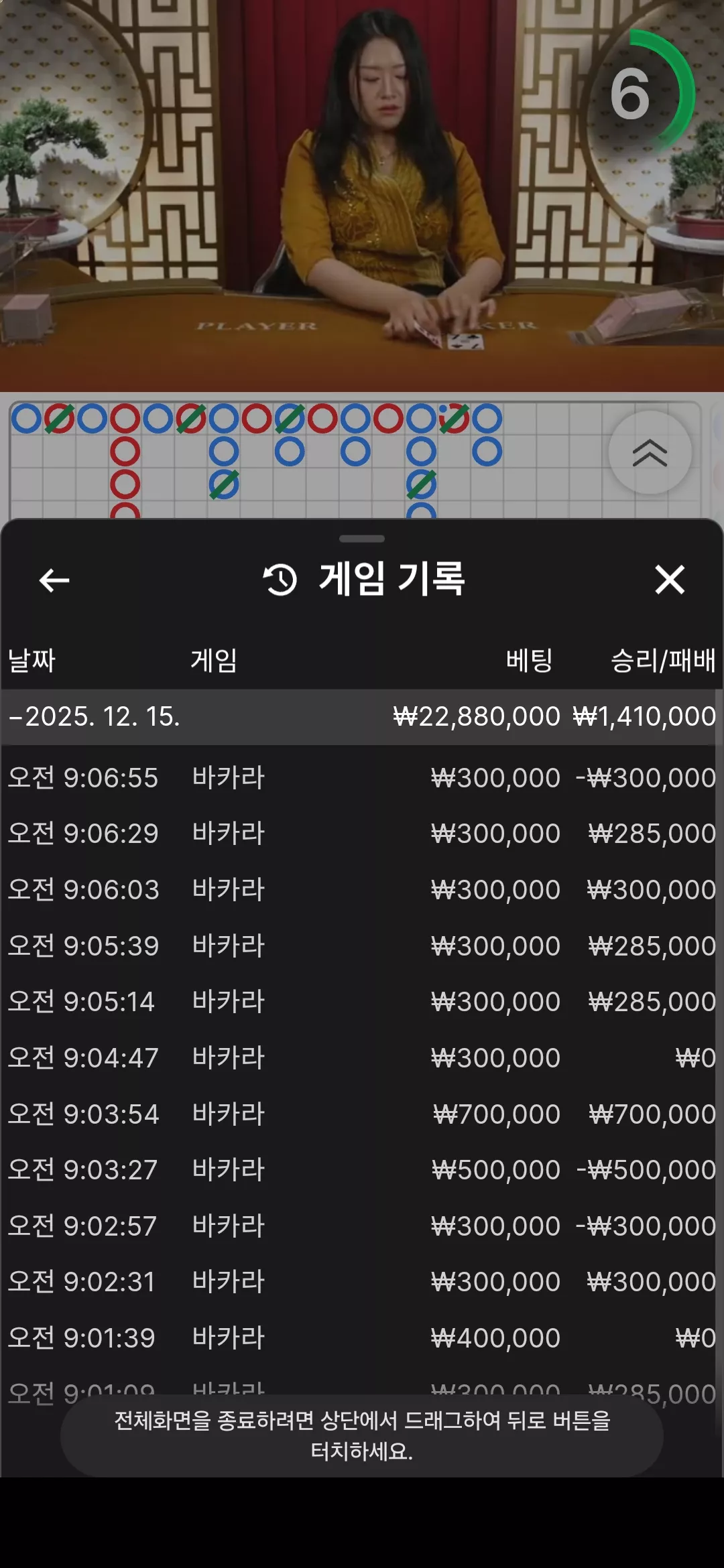Expand the roadmap with the double-chevron button

click(650, 453)
